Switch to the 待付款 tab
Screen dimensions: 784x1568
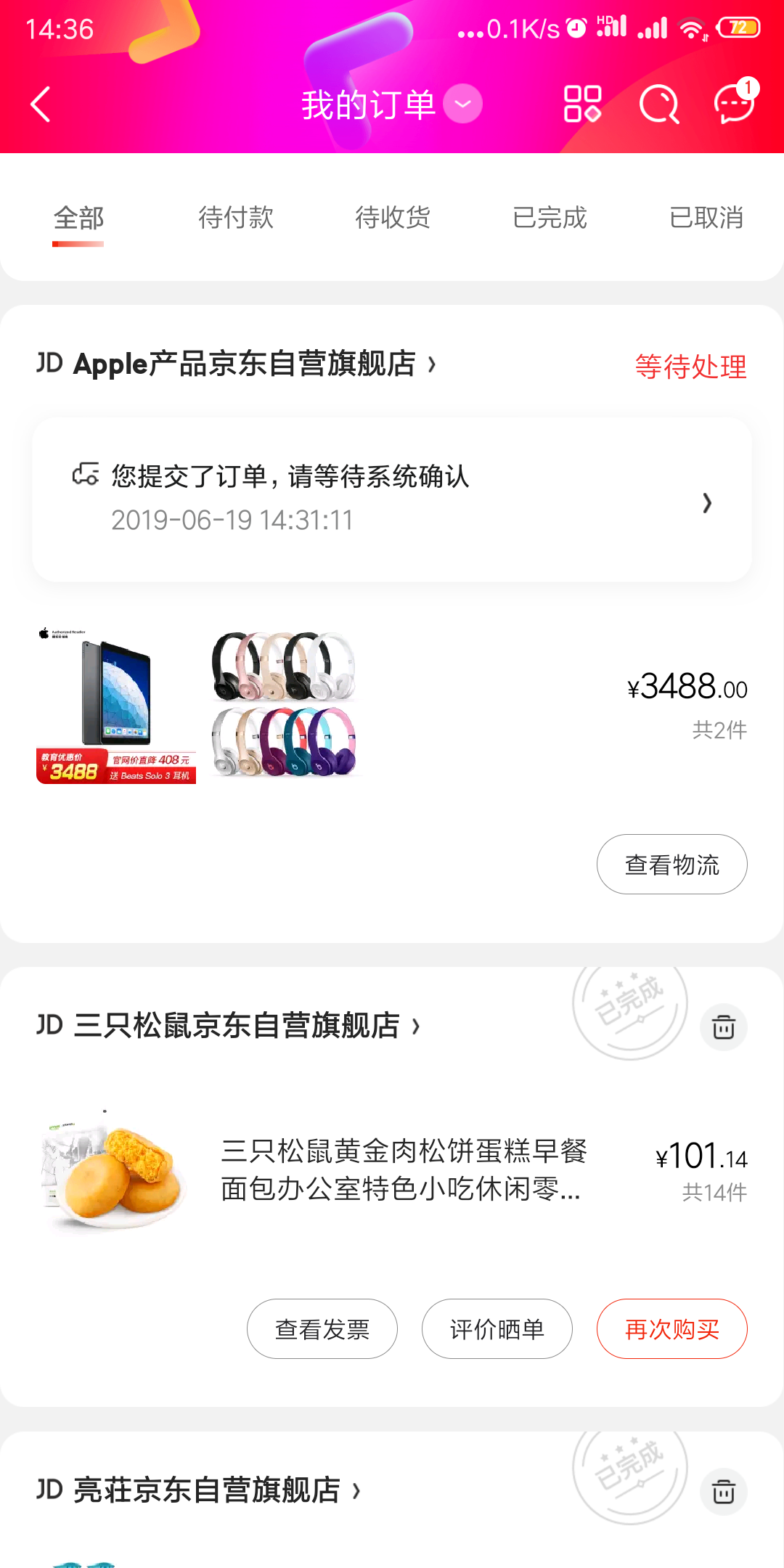coord(236,218)
